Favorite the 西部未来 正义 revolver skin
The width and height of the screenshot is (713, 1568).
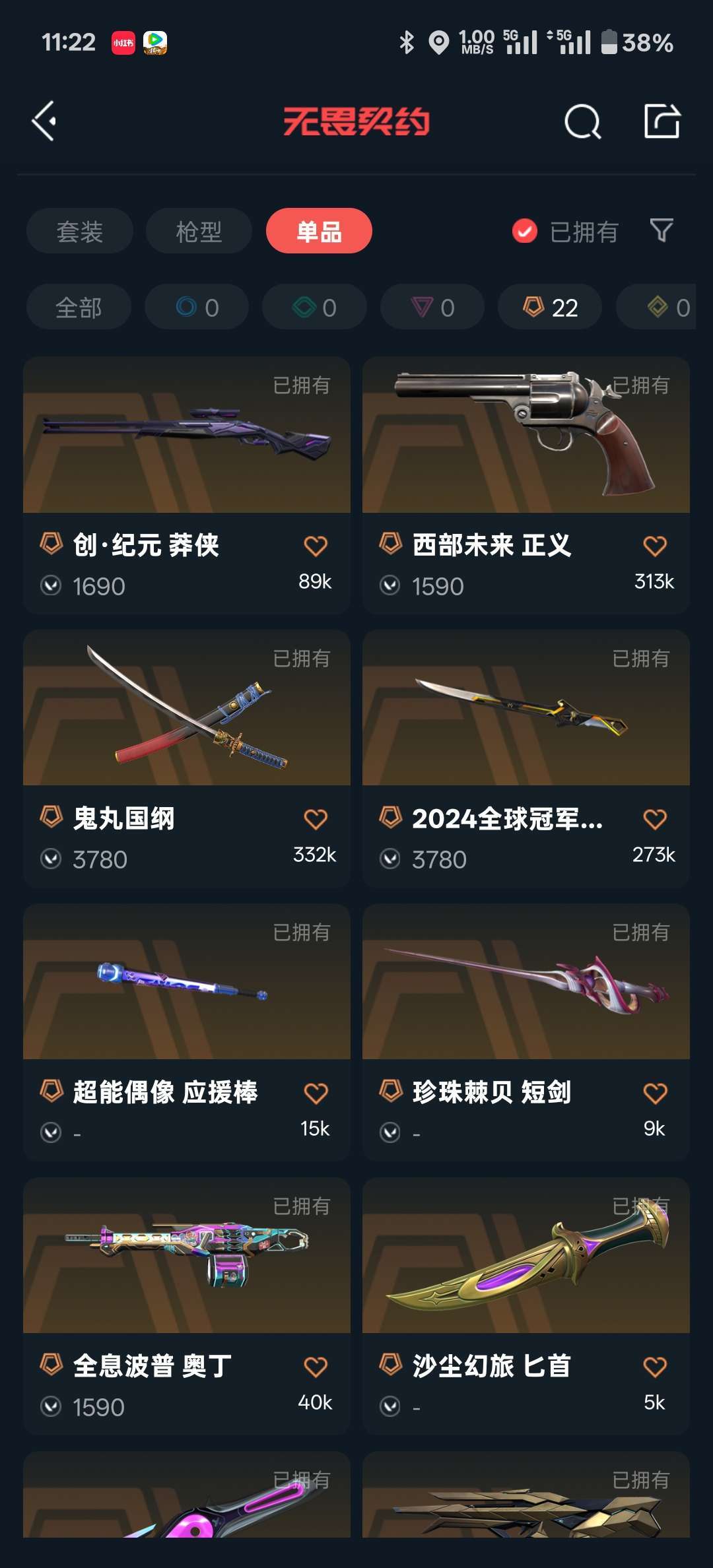pyautogui.click(x=655, y=545)
